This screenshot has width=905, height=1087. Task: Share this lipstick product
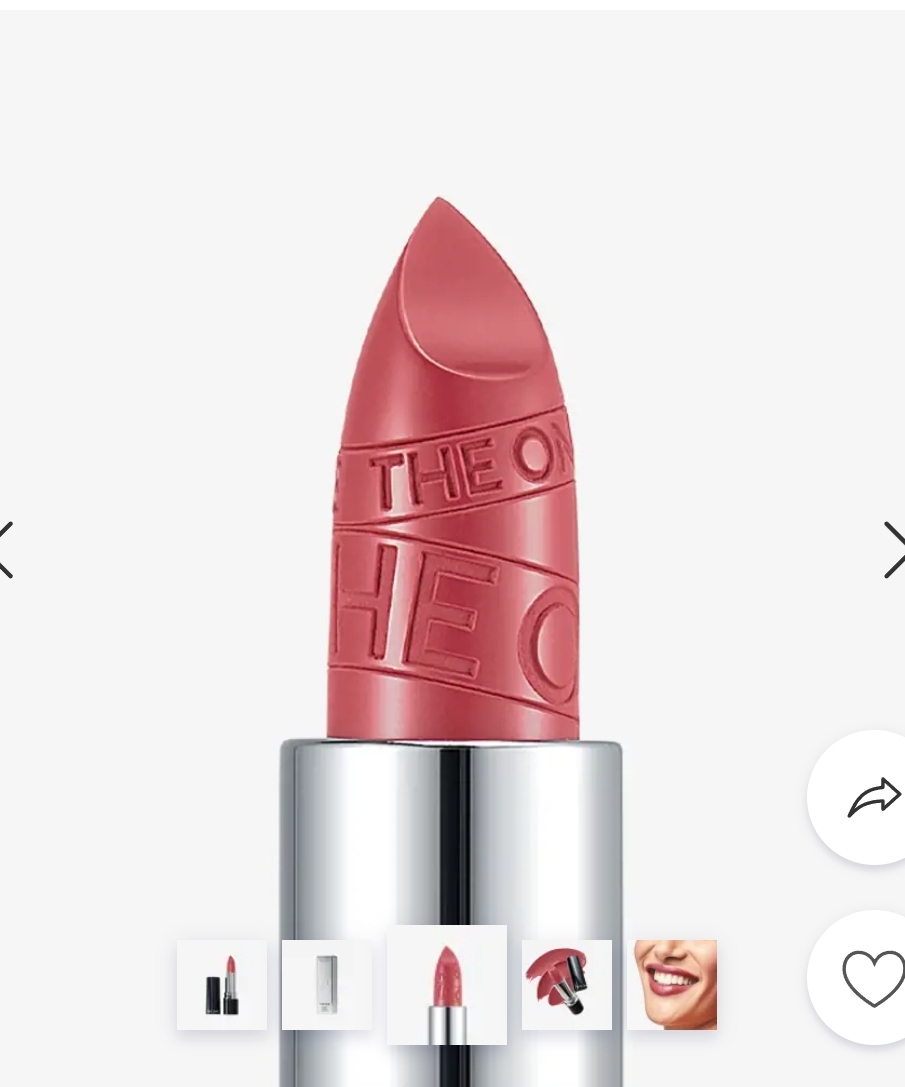tap(872, 798)
